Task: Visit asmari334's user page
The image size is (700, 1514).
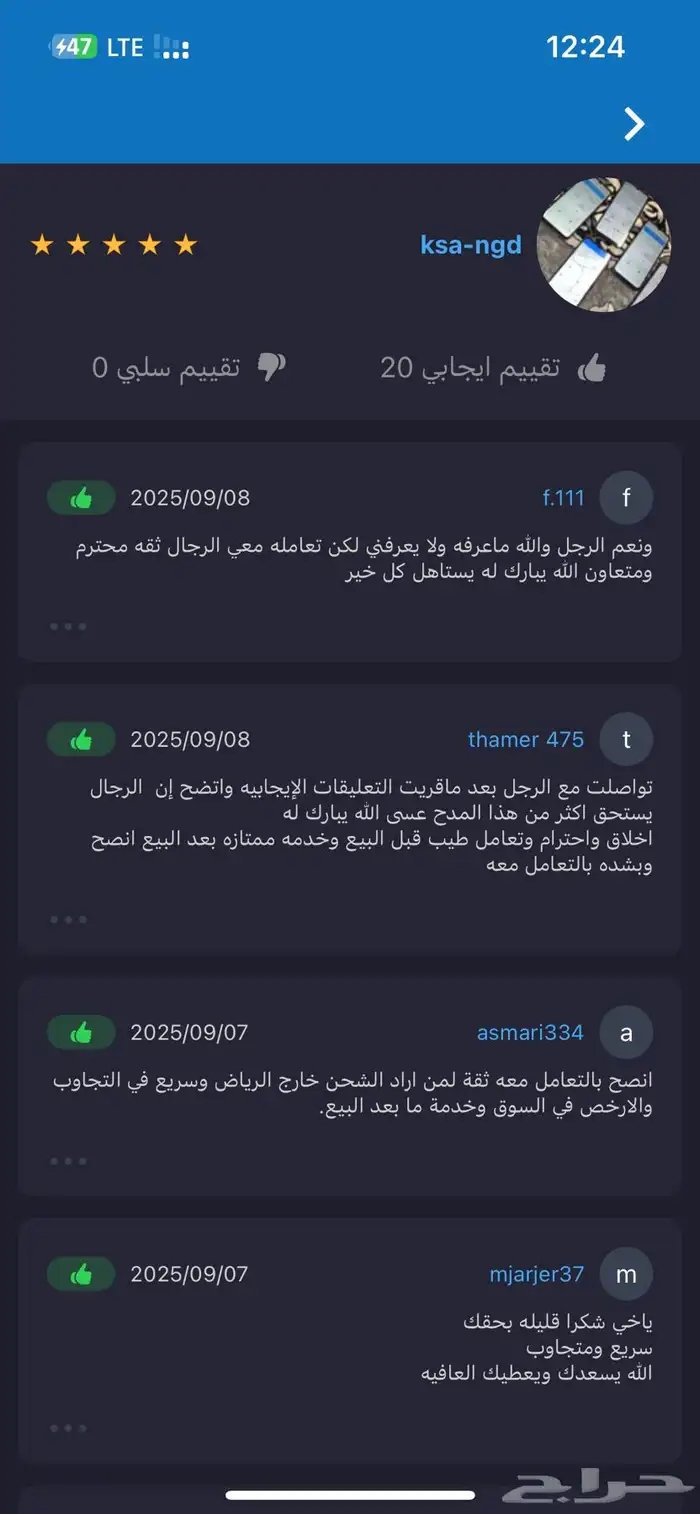Action: pyautogui.click(x=530, y=1032)
